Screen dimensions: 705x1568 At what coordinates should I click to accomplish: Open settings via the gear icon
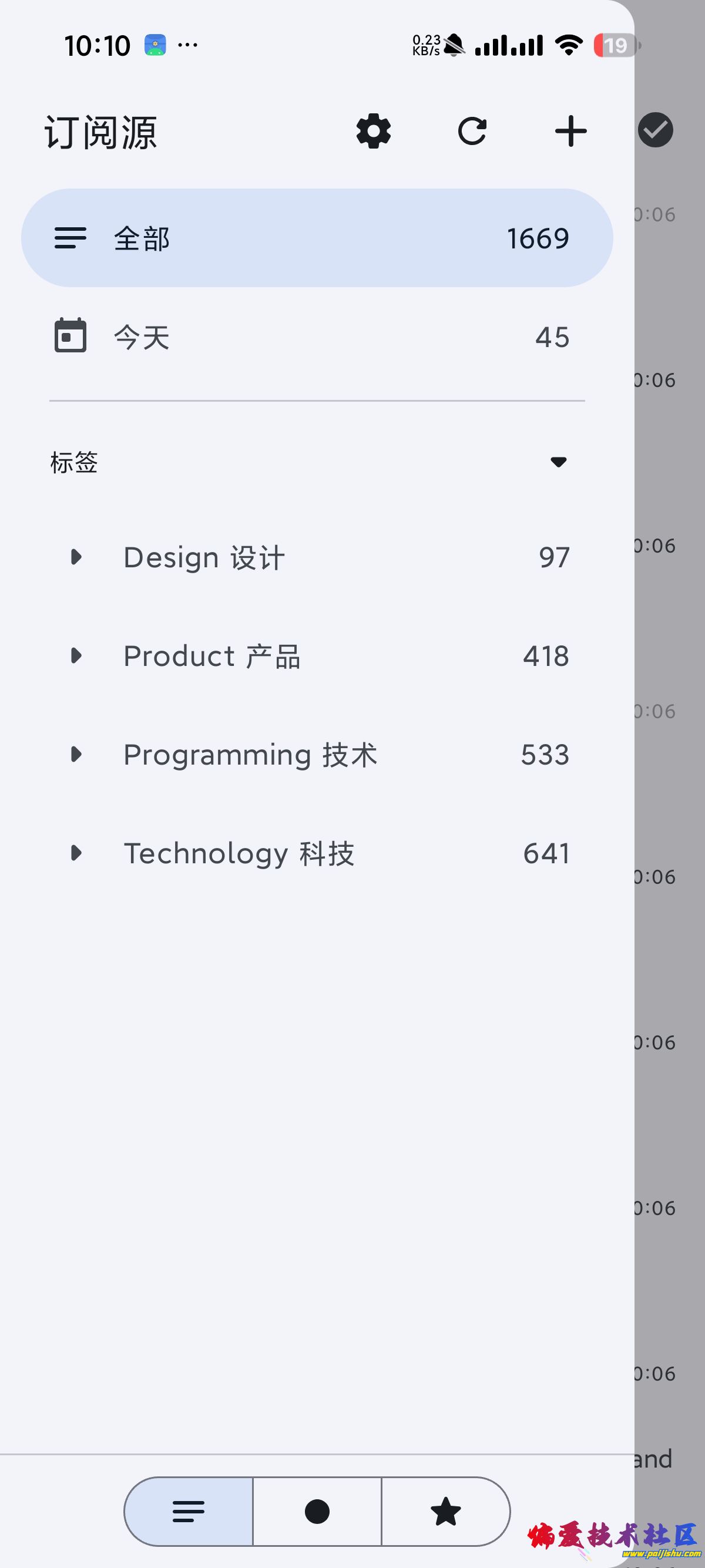pos(373,131)
